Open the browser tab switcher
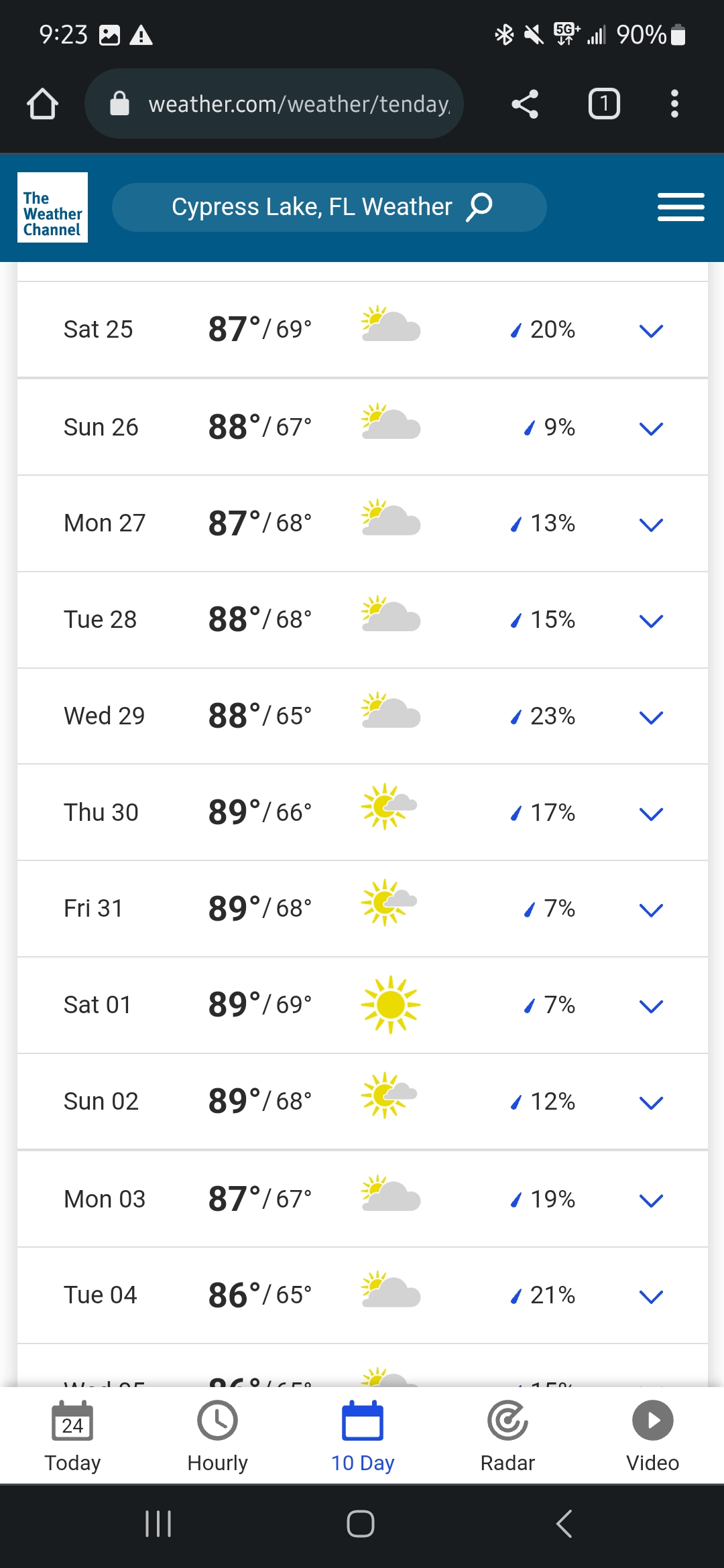 (604, 104)
